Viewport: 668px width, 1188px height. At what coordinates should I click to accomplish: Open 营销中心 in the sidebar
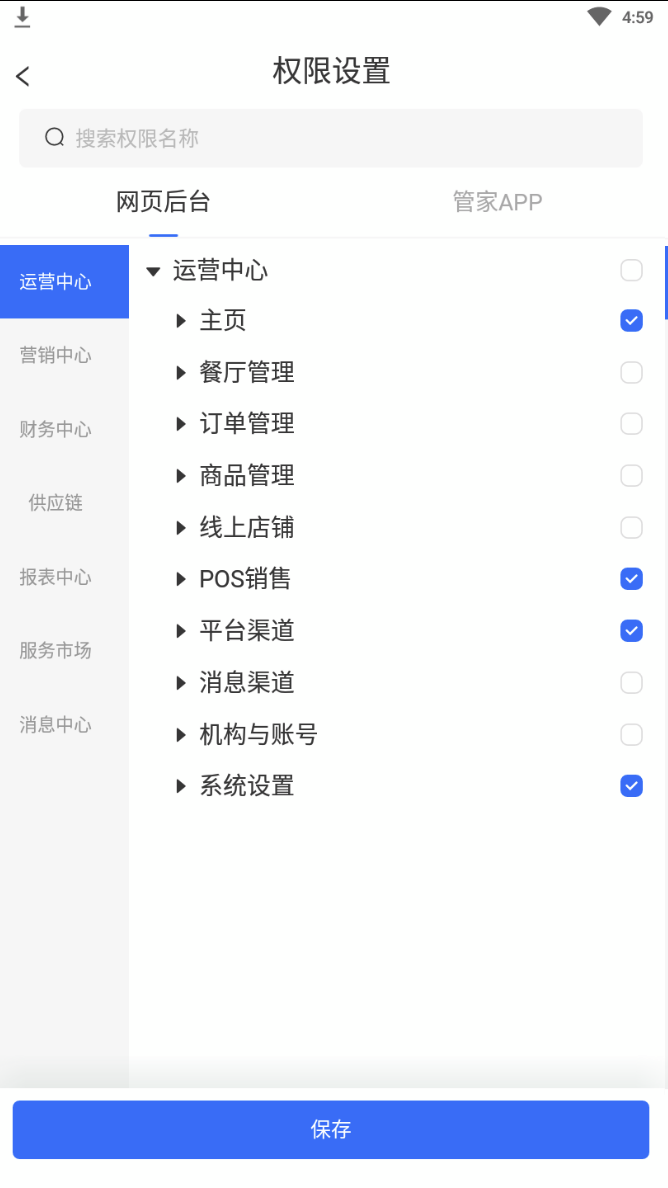(x=56, y=355)
